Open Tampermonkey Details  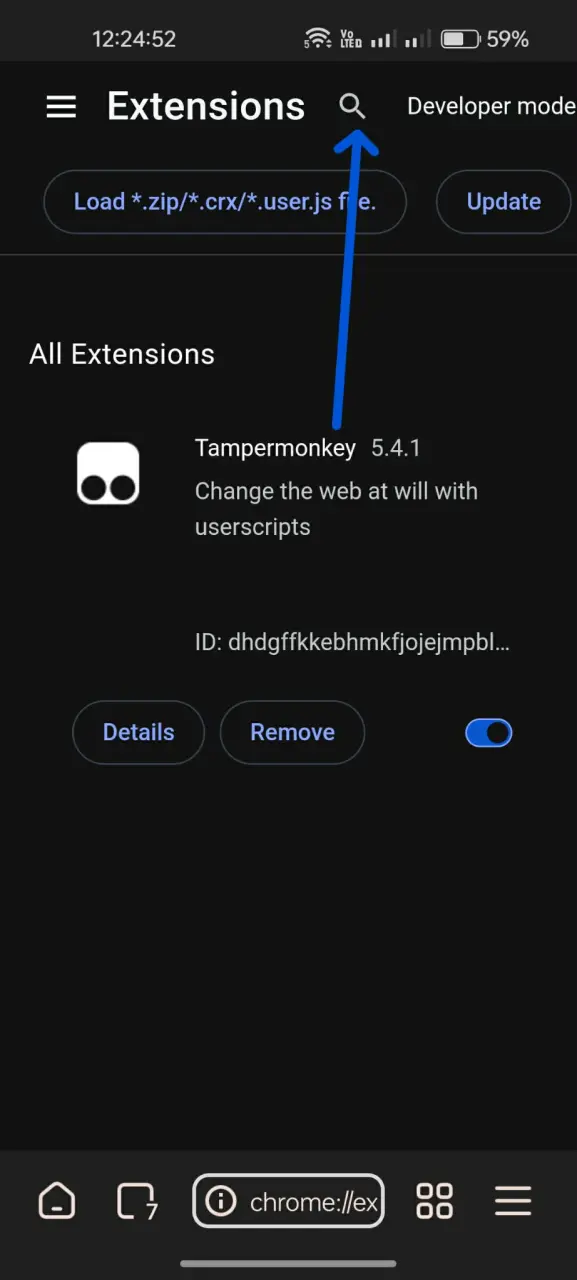(138, 733)
